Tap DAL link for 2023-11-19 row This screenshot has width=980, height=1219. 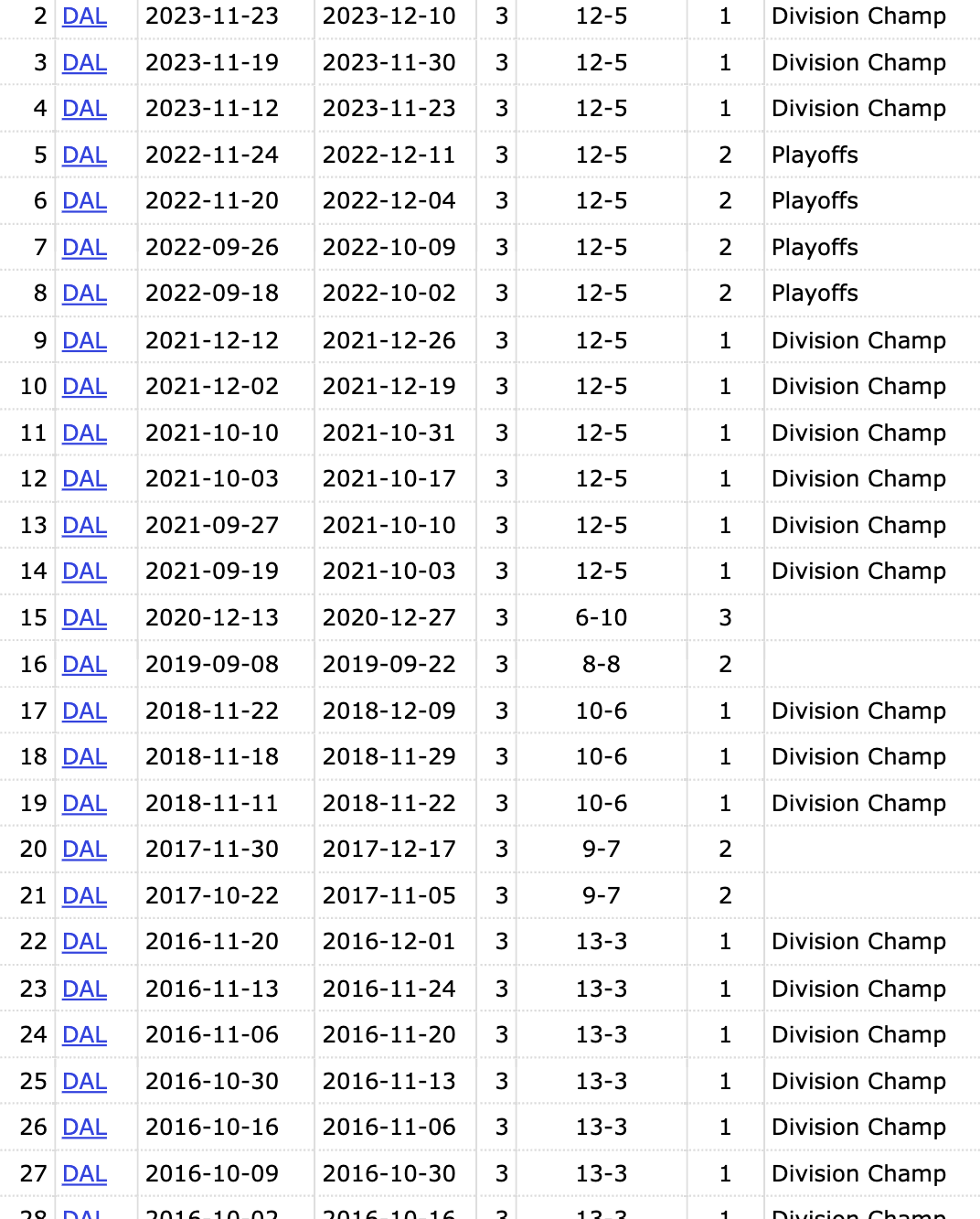click(x=84, y=63)
